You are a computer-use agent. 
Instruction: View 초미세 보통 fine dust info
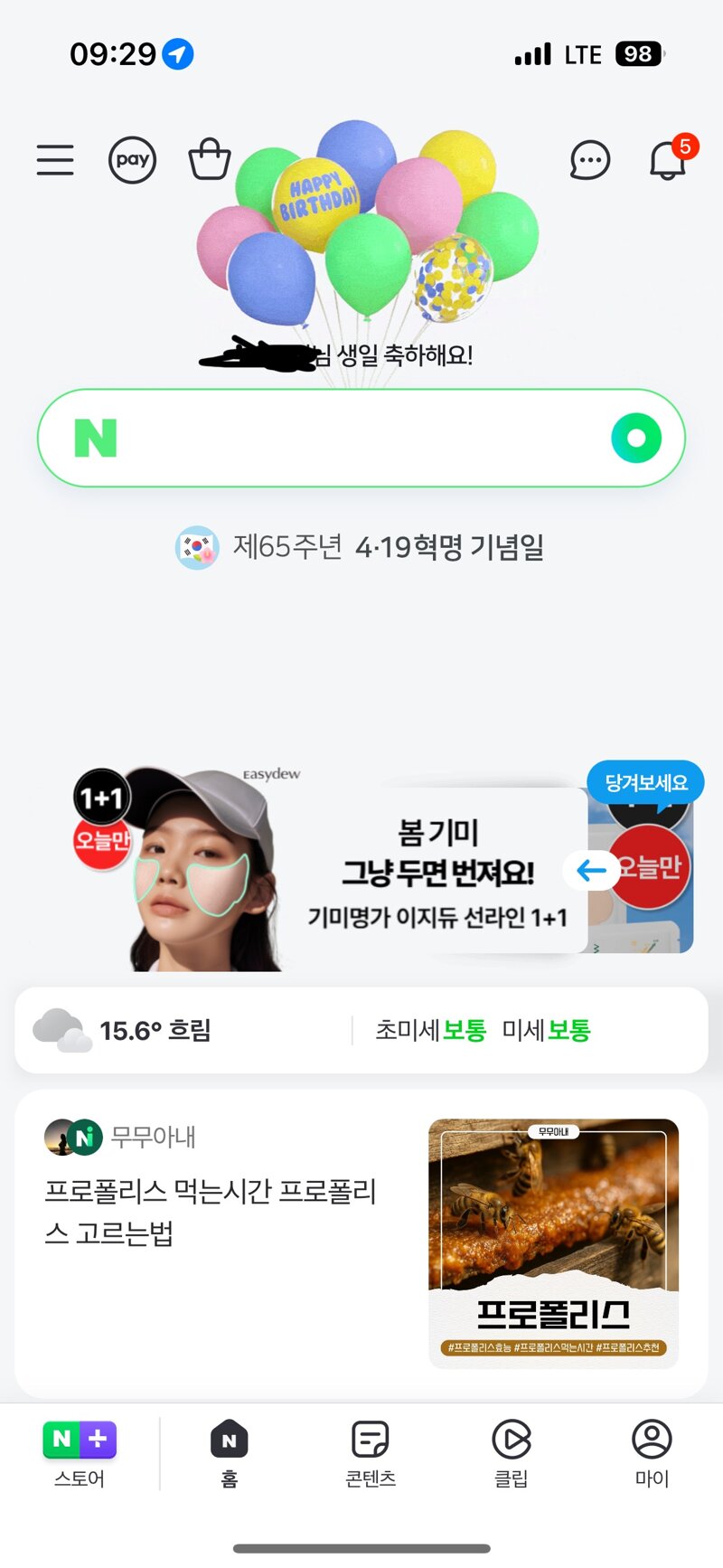pos(430,1030)
